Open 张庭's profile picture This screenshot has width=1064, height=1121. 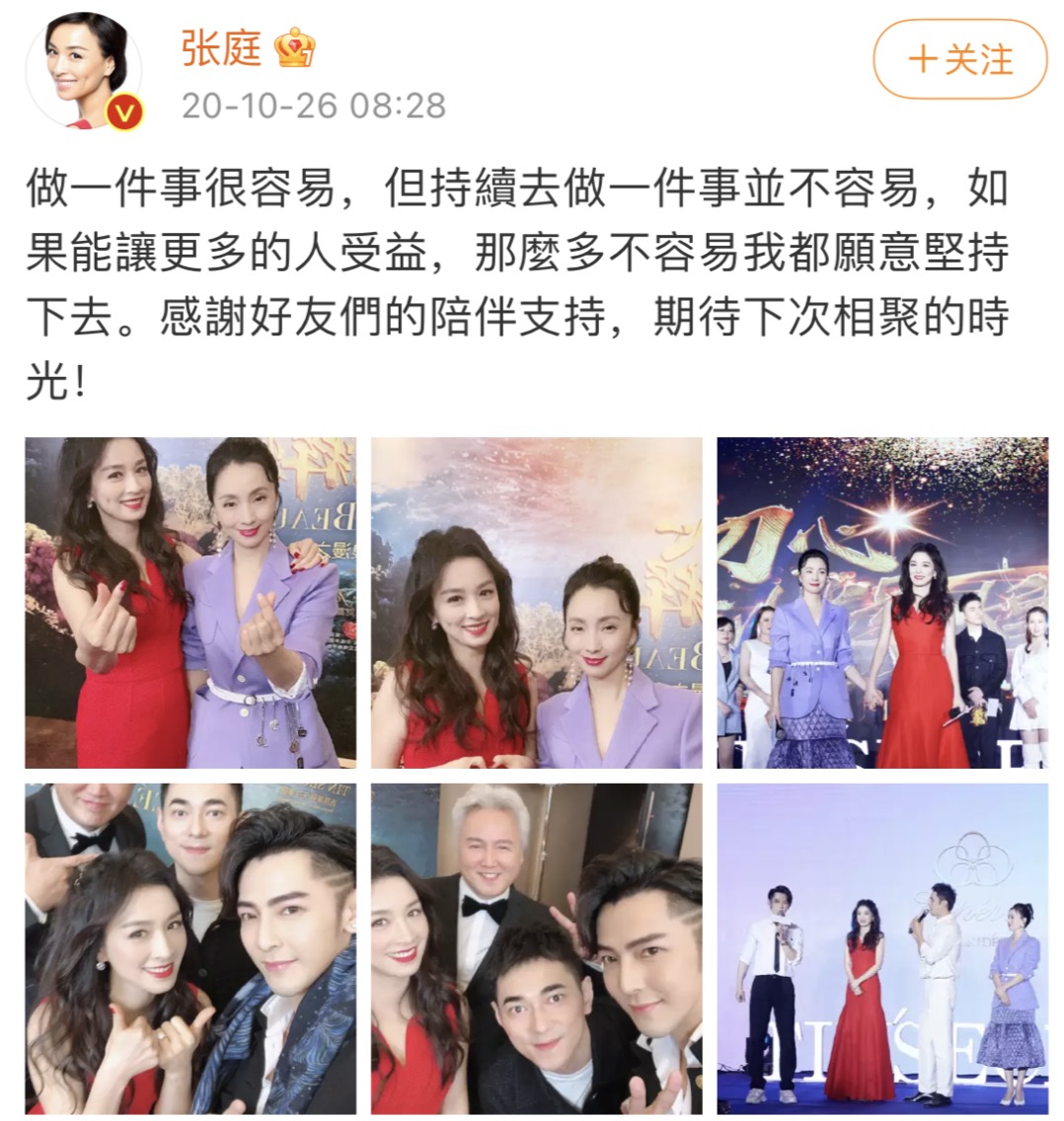[83, 71]
